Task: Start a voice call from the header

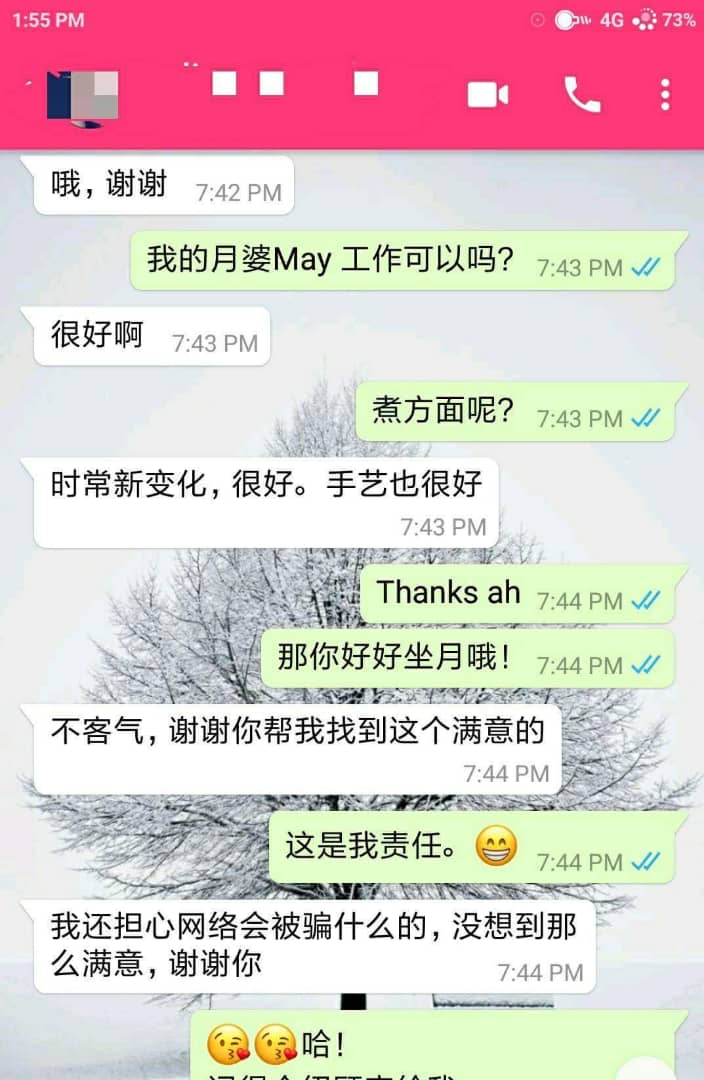Action: (582, 95)
